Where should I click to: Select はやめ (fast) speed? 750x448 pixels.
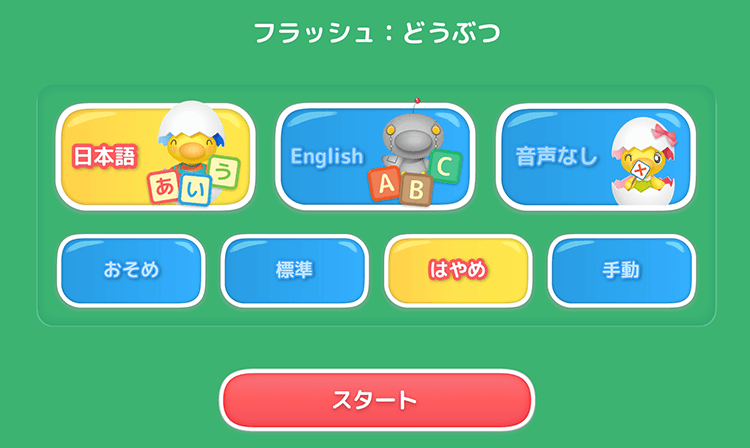458,271
